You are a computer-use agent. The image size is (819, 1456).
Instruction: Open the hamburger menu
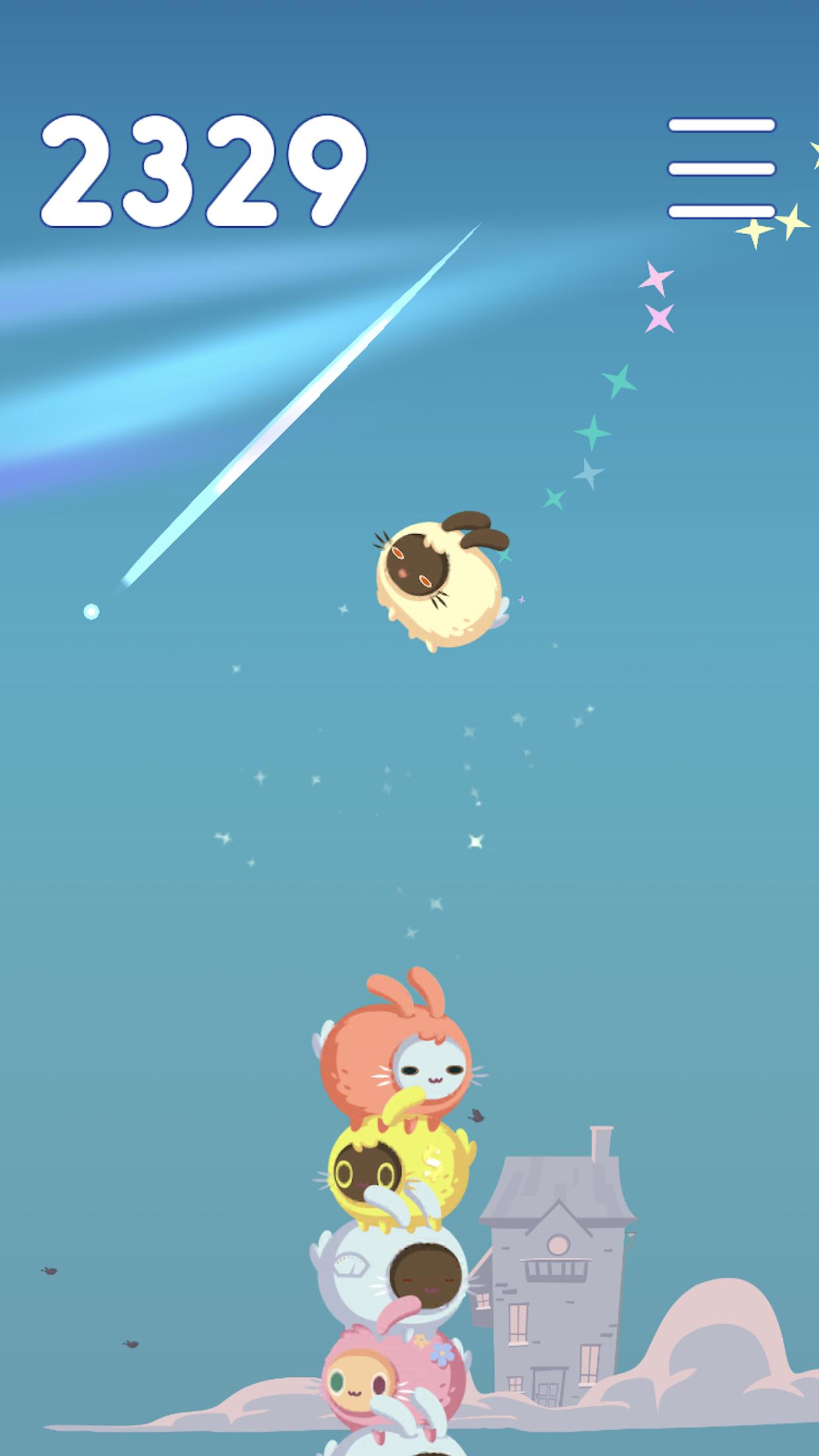(x=721, y=168)
